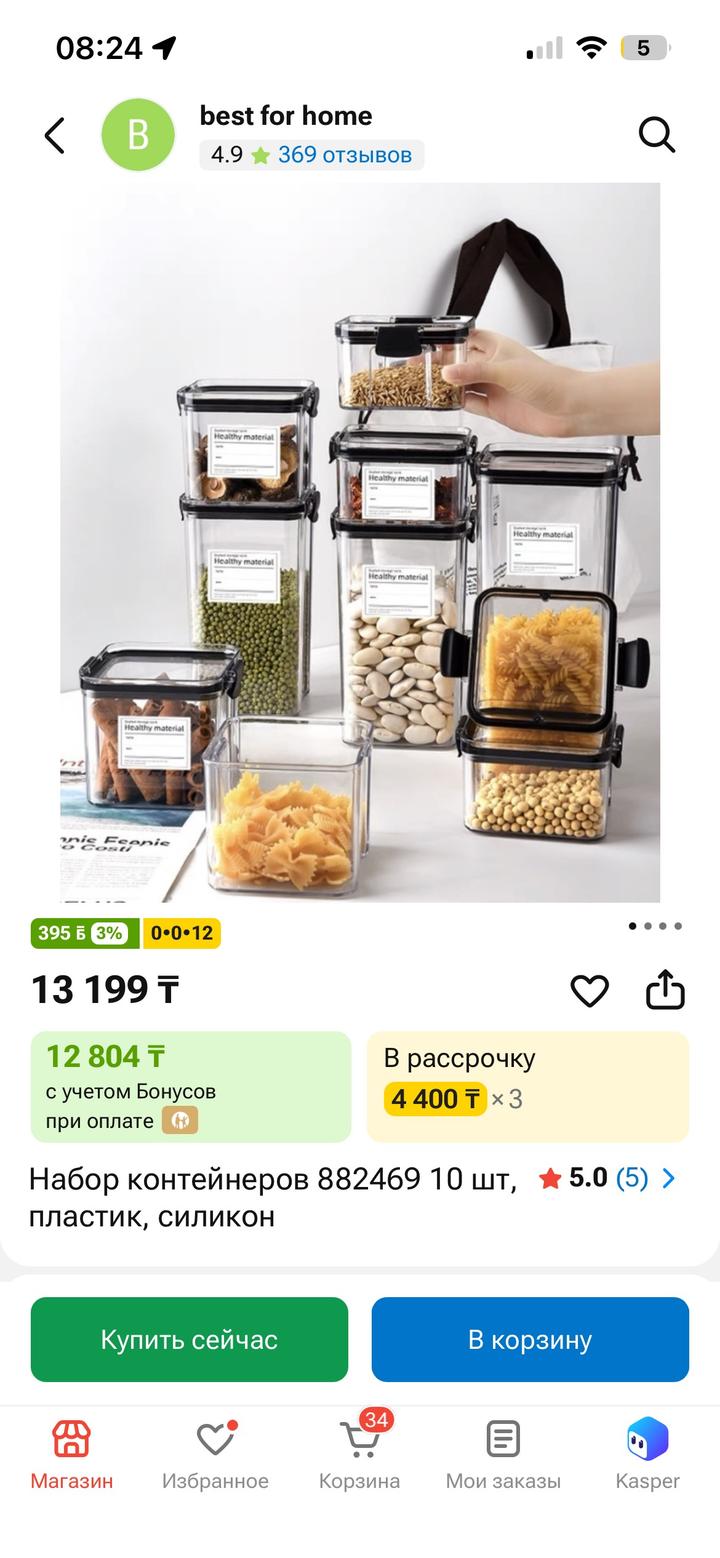Open the best for home seller page

pyautogui.click(x=286, y=116)
